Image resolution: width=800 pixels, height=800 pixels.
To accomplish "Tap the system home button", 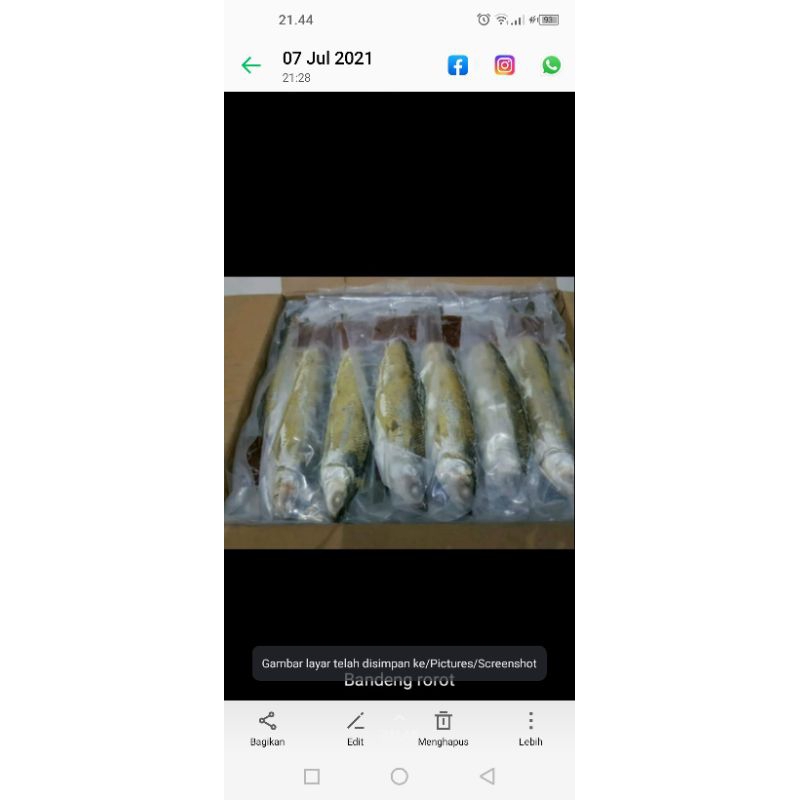I will (x=399, y=776).
